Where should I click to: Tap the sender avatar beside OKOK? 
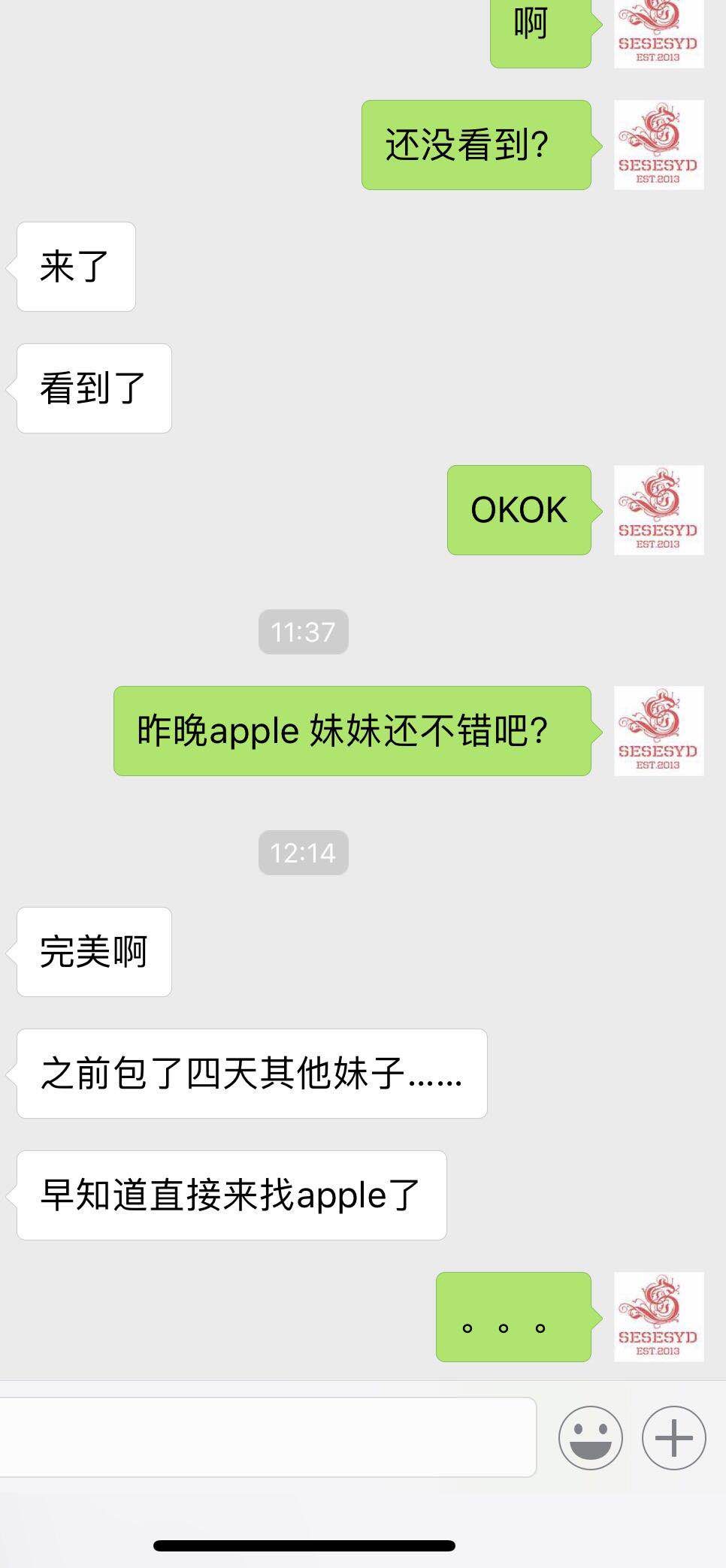[658, 510]
